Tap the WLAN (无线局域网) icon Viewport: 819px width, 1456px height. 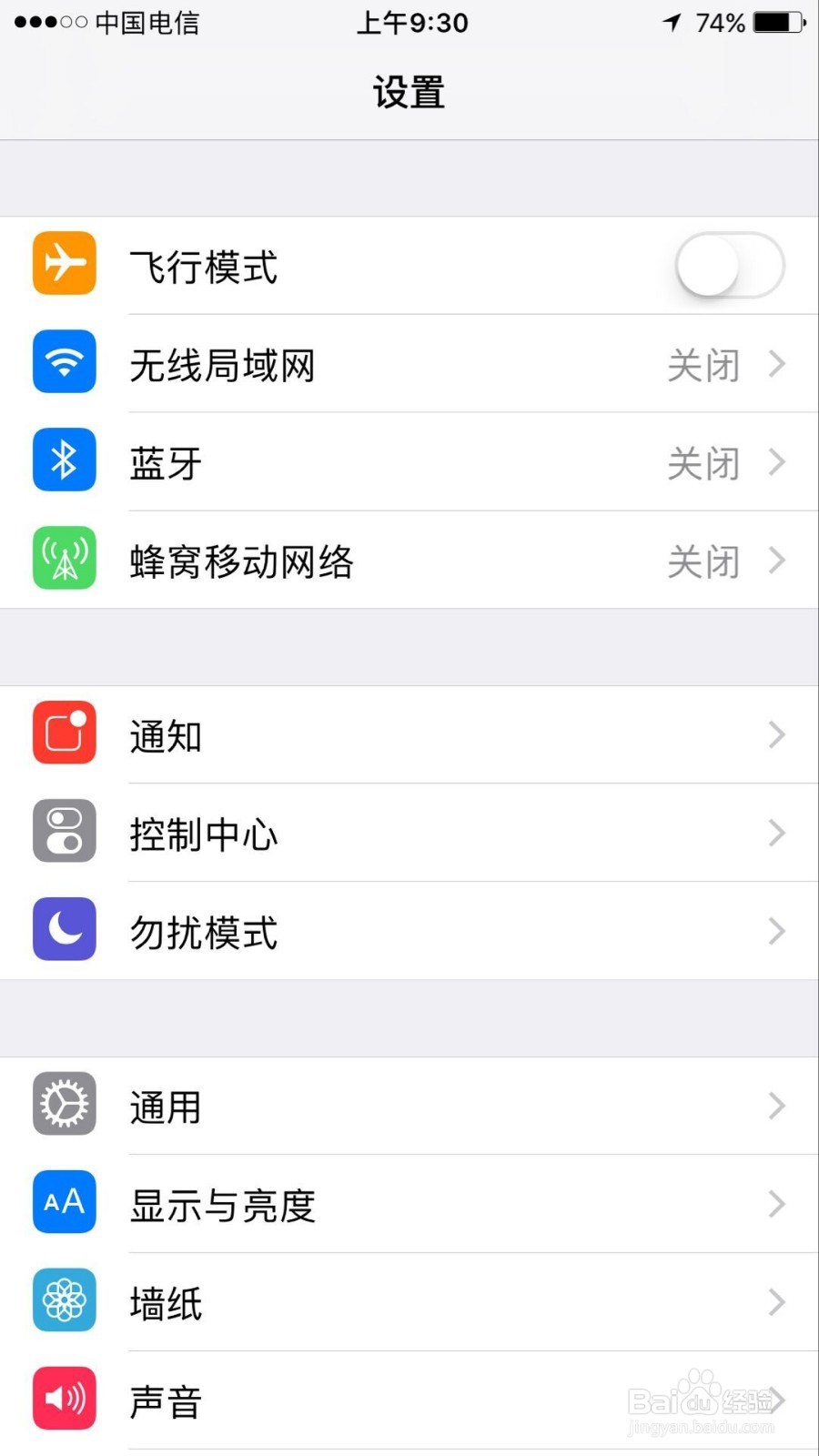point(64,362)
